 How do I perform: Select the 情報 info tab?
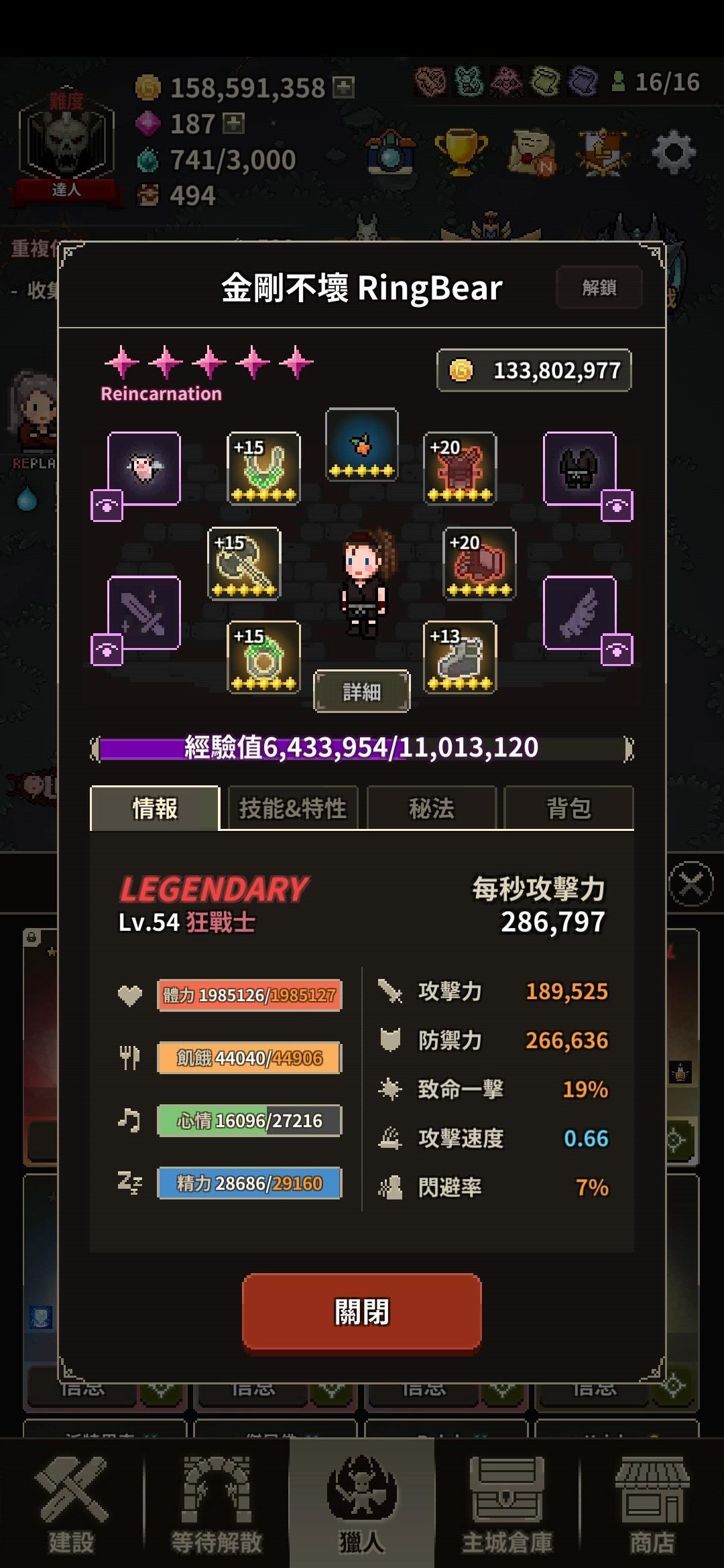click(x=155, y=808)
